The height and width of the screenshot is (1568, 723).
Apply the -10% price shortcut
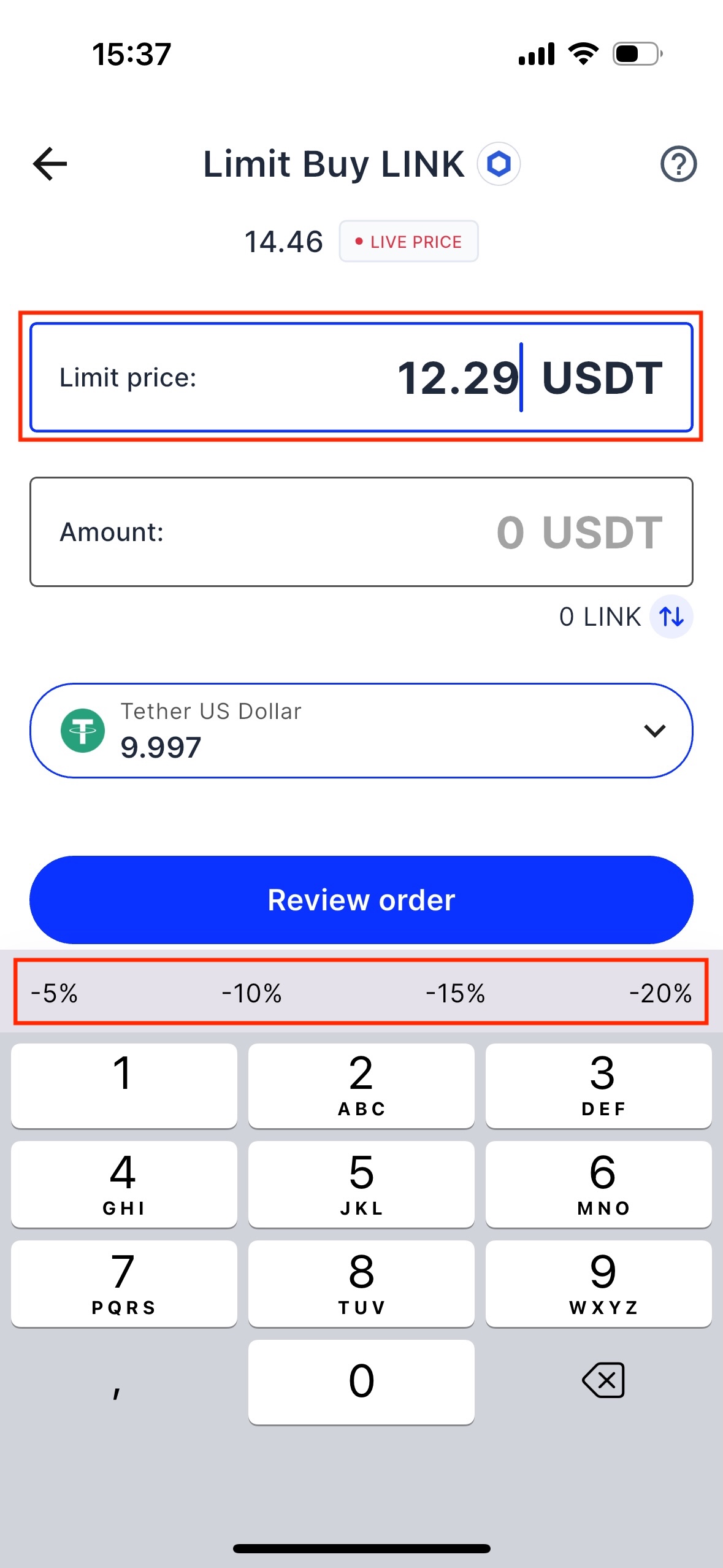[x=251, y=993]
